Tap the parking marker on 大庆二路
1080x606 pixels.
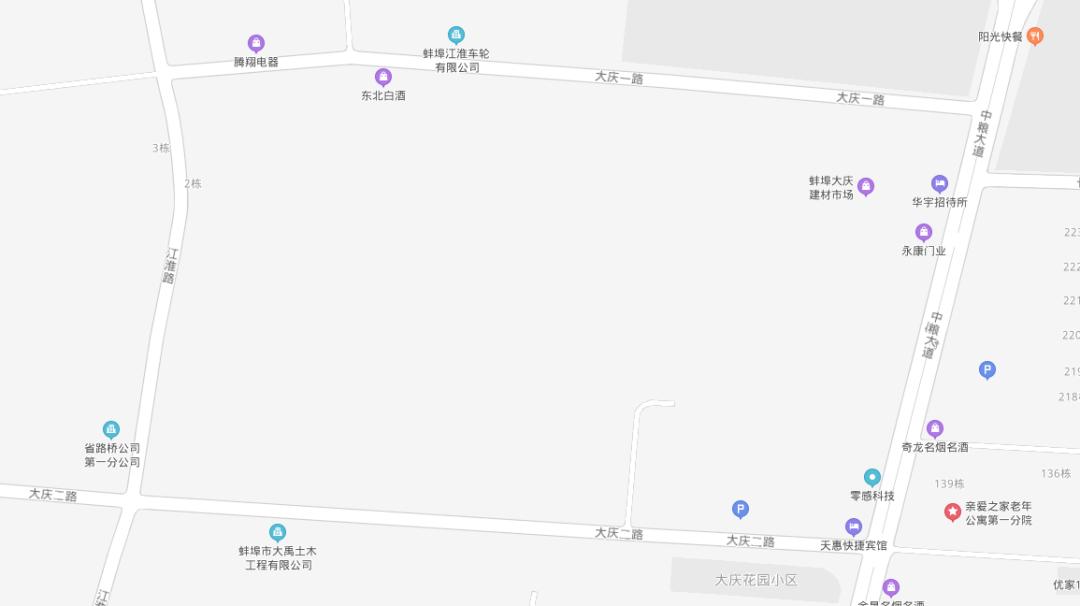coord(740,510)
